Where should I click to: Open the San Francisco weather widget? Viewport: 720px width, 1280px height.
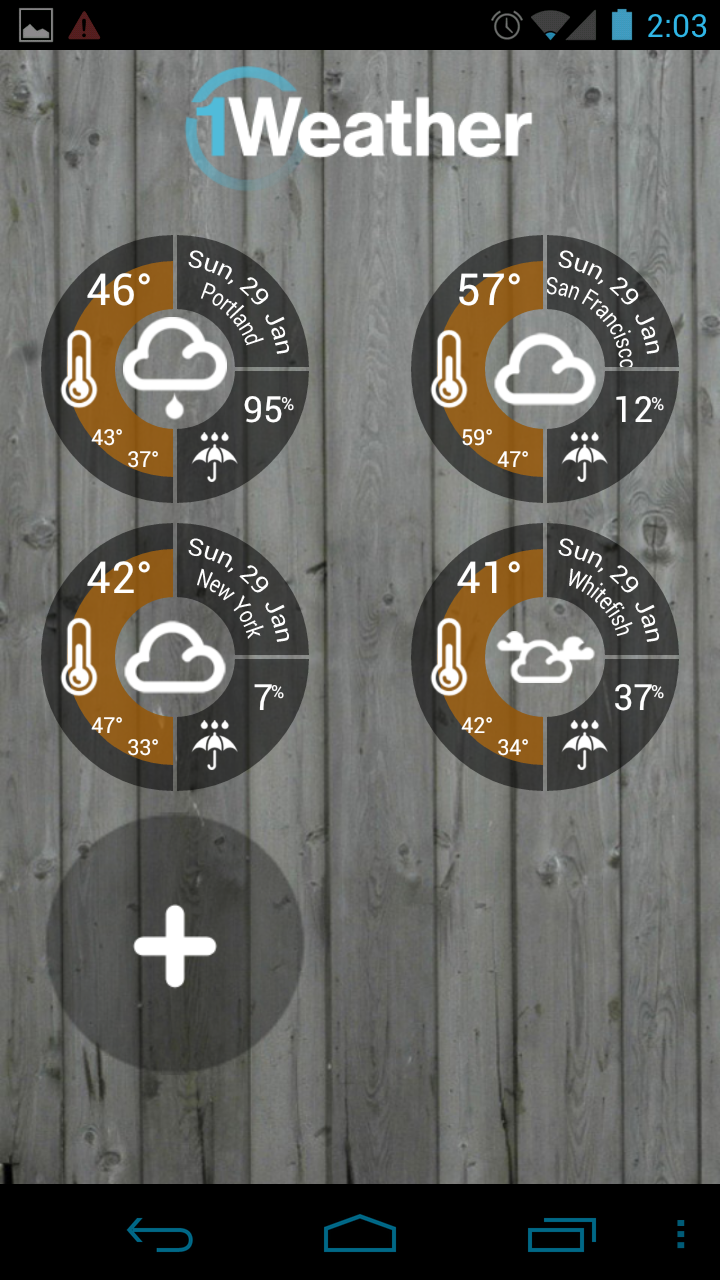point(545,369)
